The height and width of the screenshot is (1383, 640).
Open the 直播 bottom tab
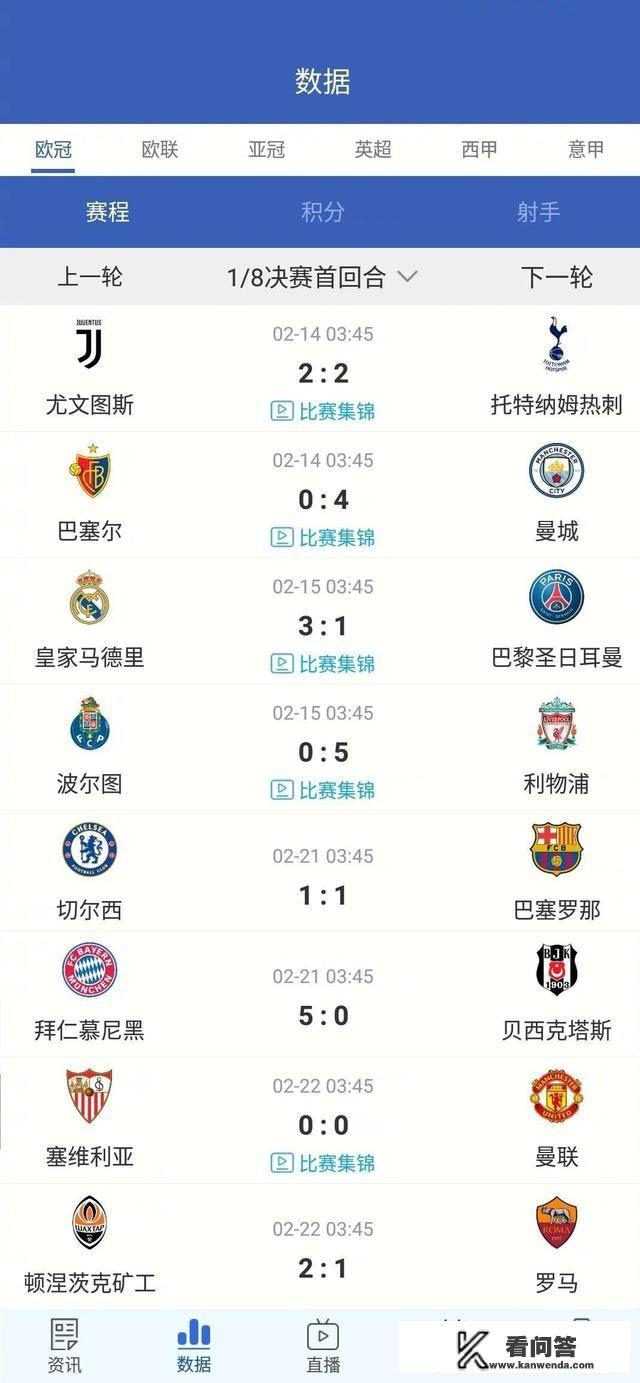point(323,1346)
